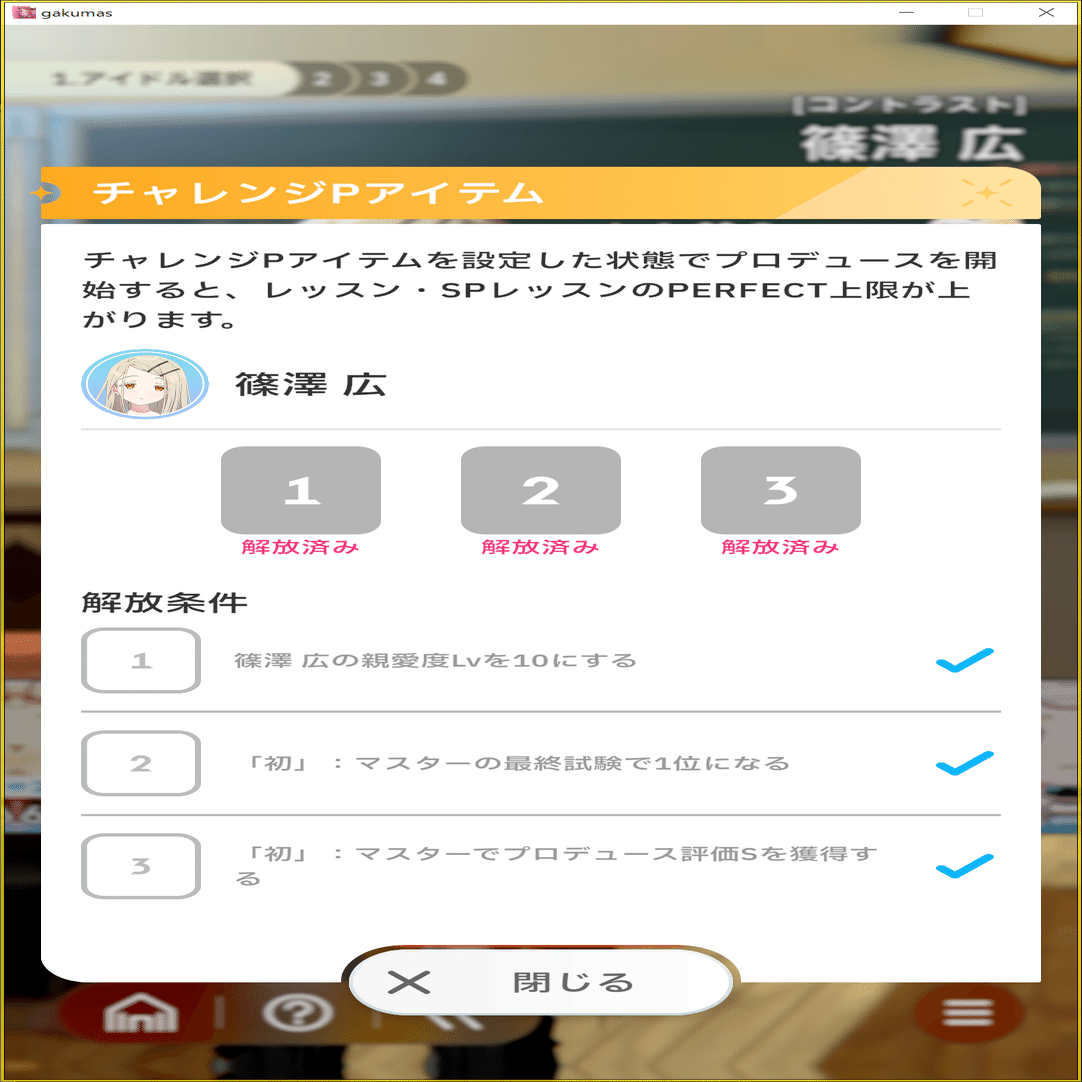Select challenge item slot 3
This screenshot has width=1082, height=1082.
[781, 490]
